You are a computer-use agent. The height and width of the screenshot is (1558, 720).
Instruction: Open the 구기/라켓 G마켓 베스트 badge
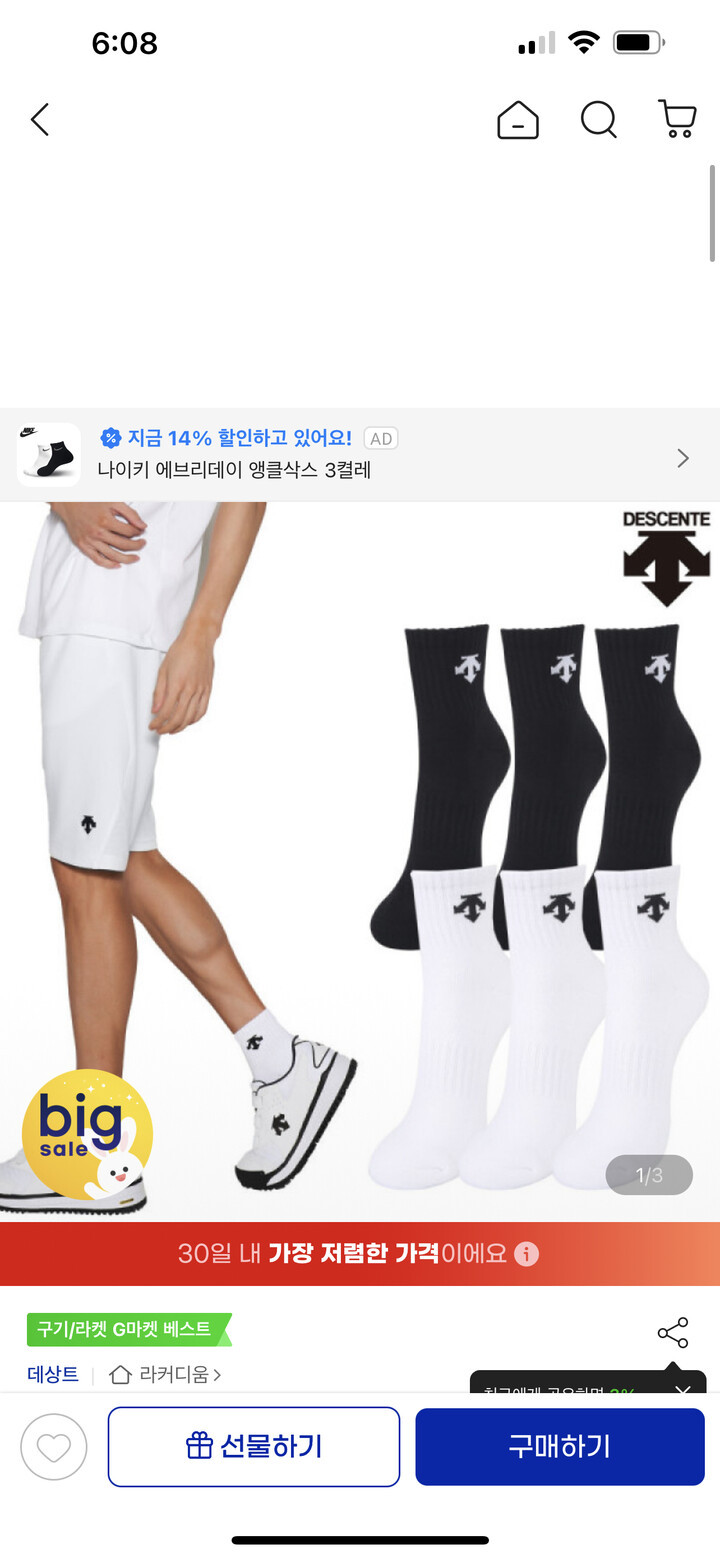pyautogui.click(x=128, y=1330)
